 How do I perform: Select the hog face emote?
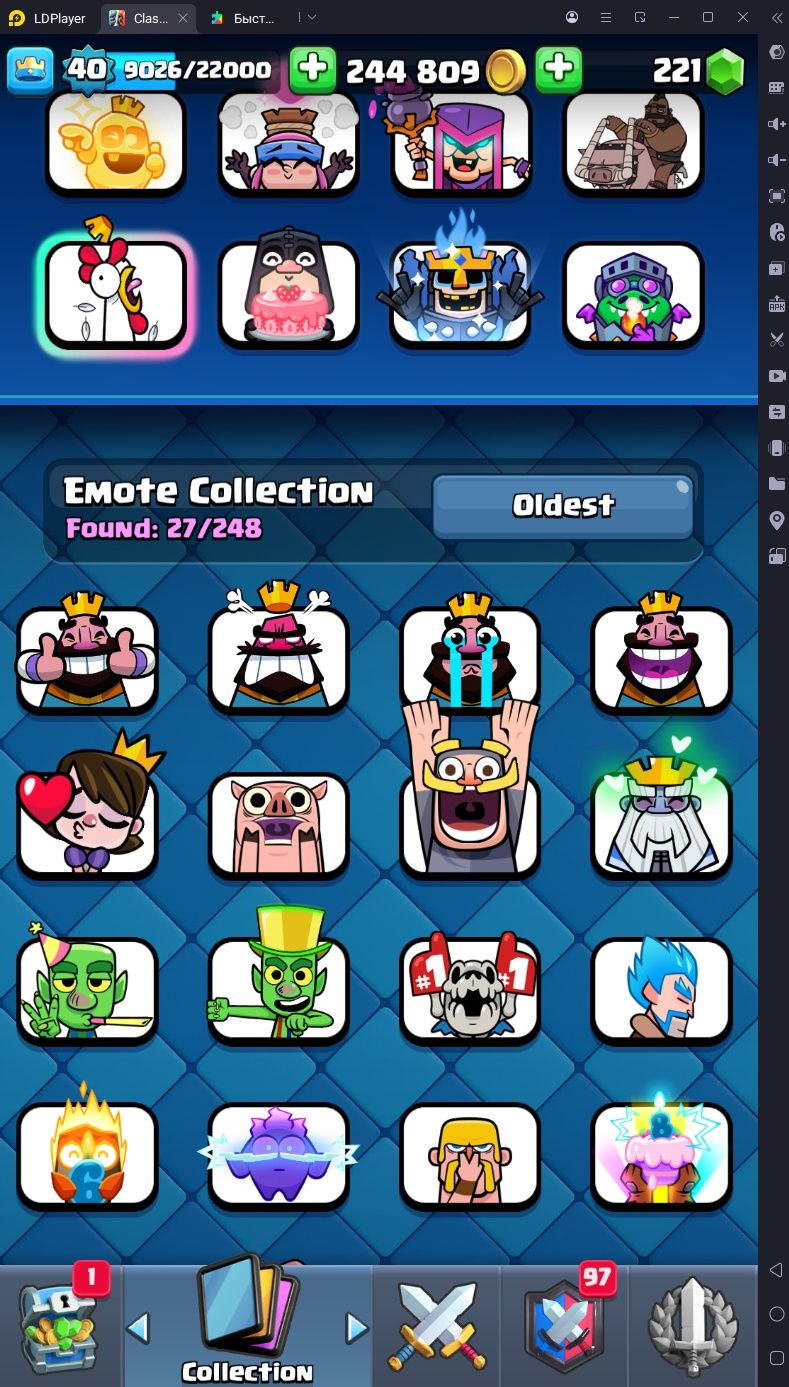pyautogui.click(x=279, y=822)
